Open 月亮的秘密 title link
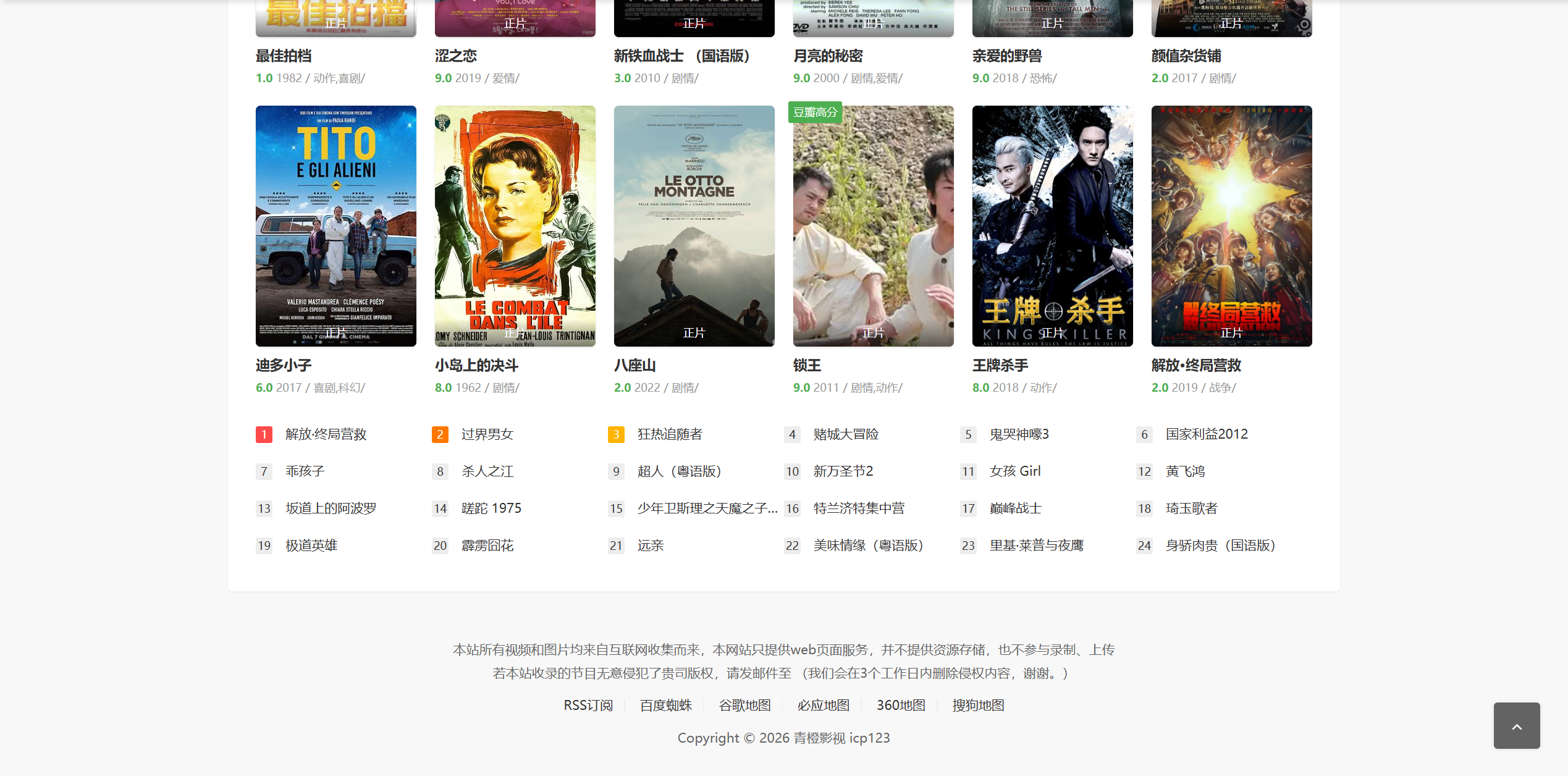This screenshot has height=776, width=1568. [x=828, y=56]
